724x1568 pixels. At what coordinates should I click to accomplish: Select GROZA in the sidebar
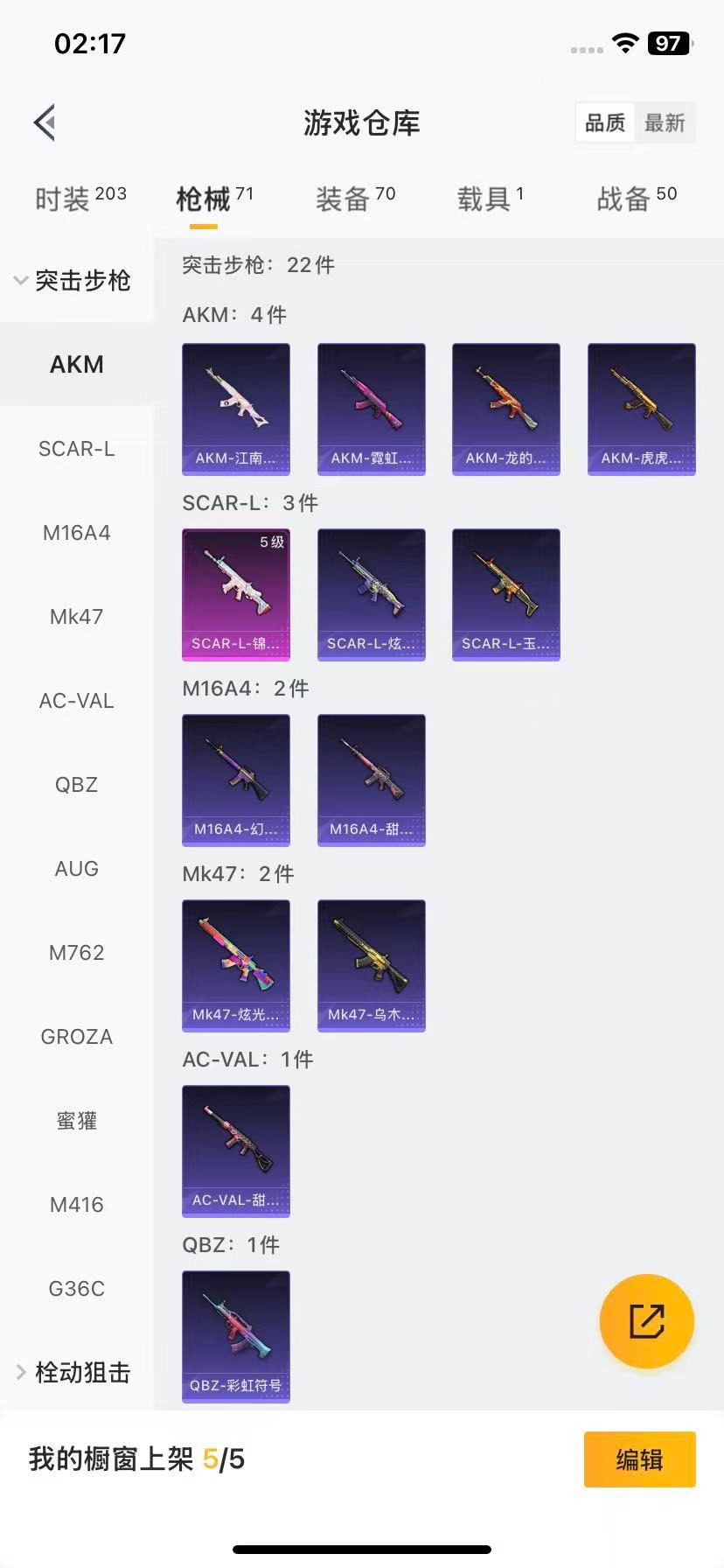pyautogui.click(x=76, y=1037)
